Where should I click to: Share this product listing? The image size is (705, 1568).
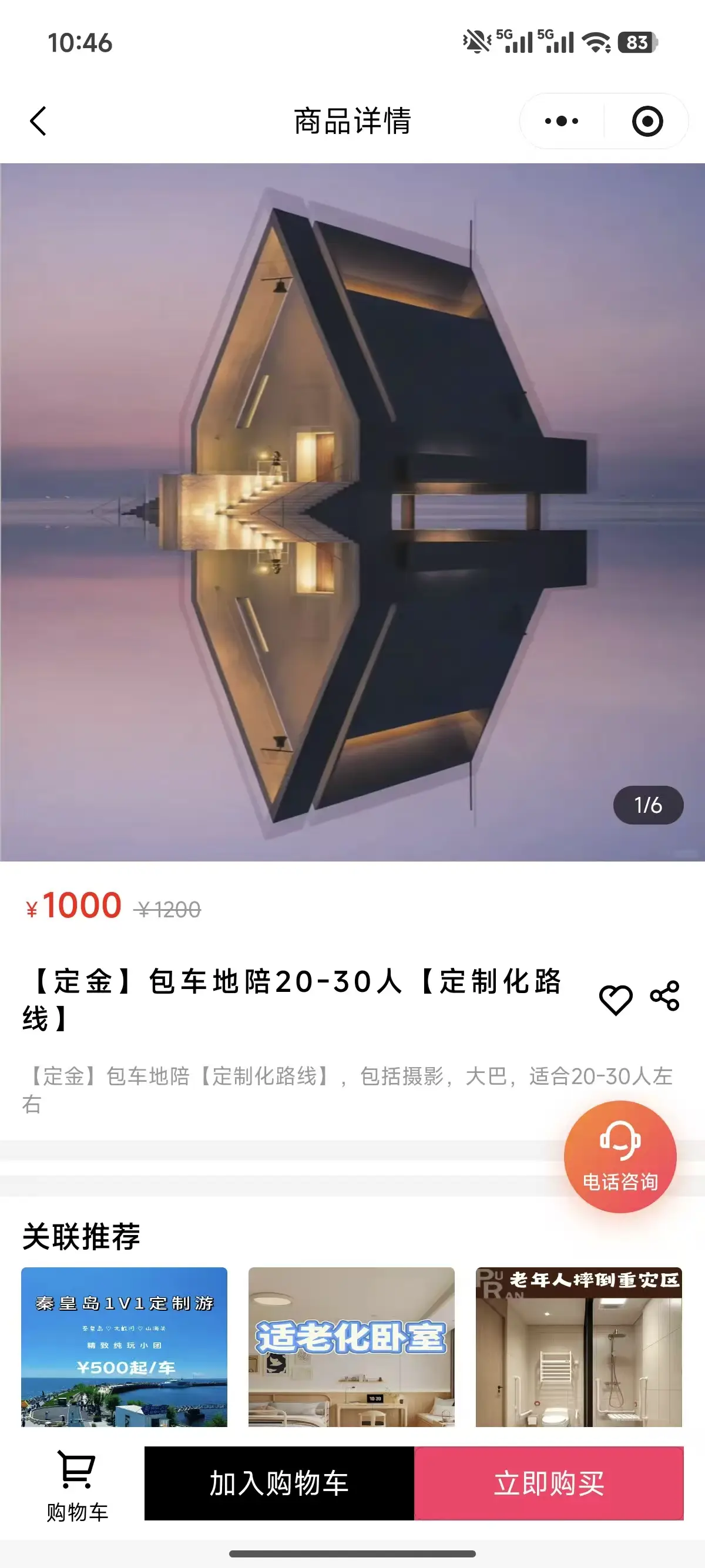665,997
